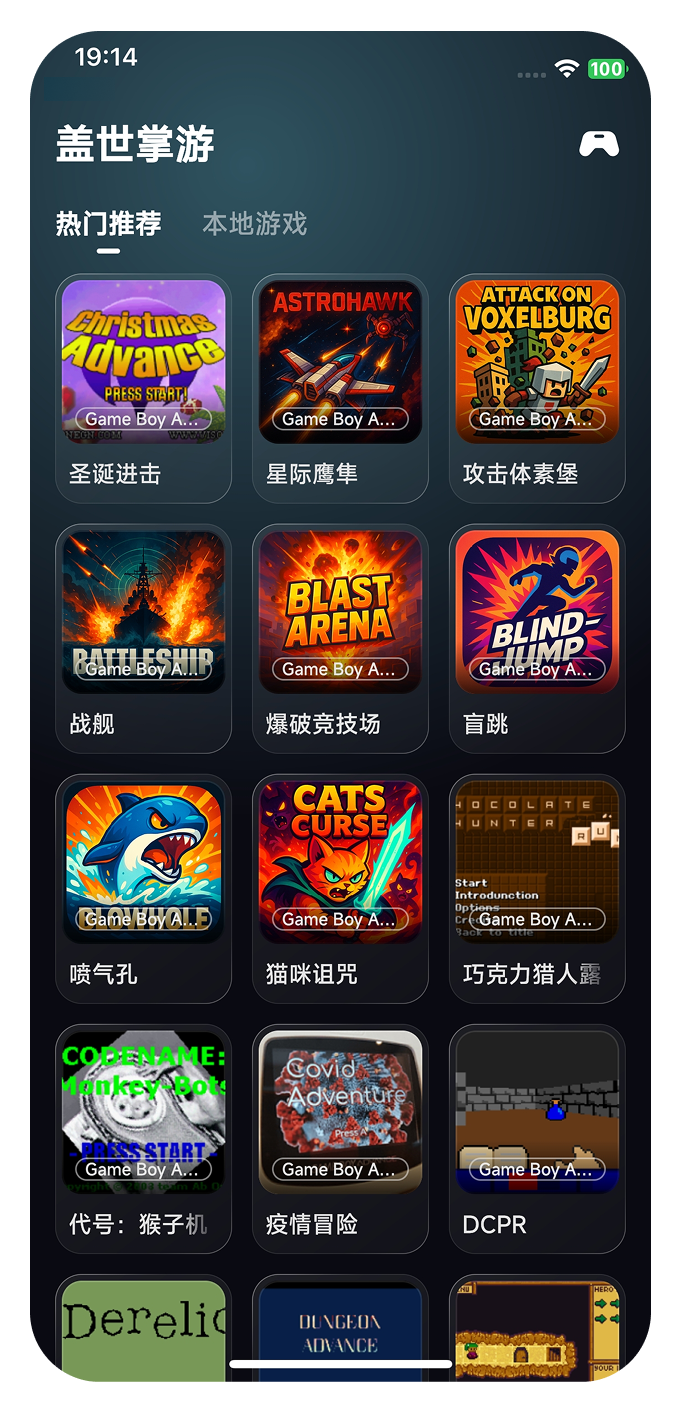Open the 星际鹰隼 game card

click(340, 388)
